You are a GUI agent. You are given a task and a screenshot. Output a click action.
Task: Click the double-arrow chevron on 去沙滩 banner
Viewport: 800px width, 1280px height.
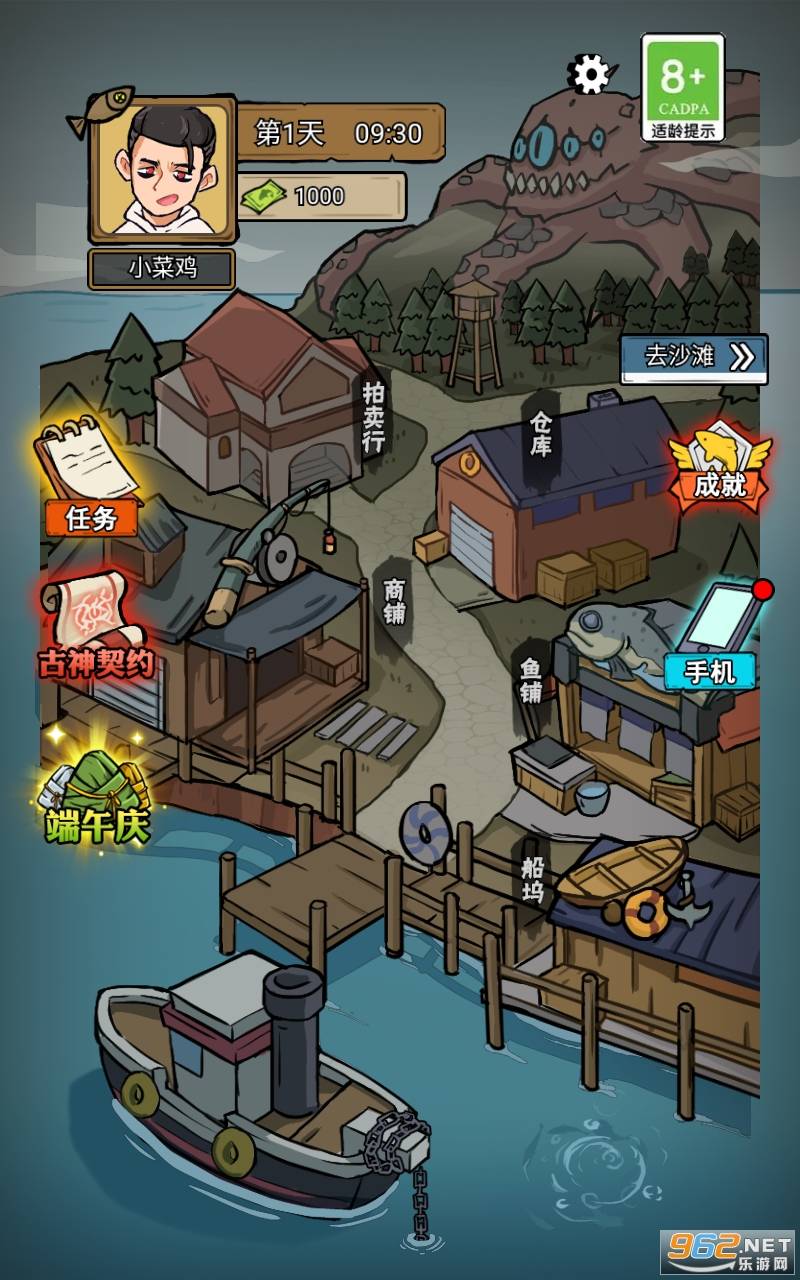pyautogui.click(x=741, y=357)
